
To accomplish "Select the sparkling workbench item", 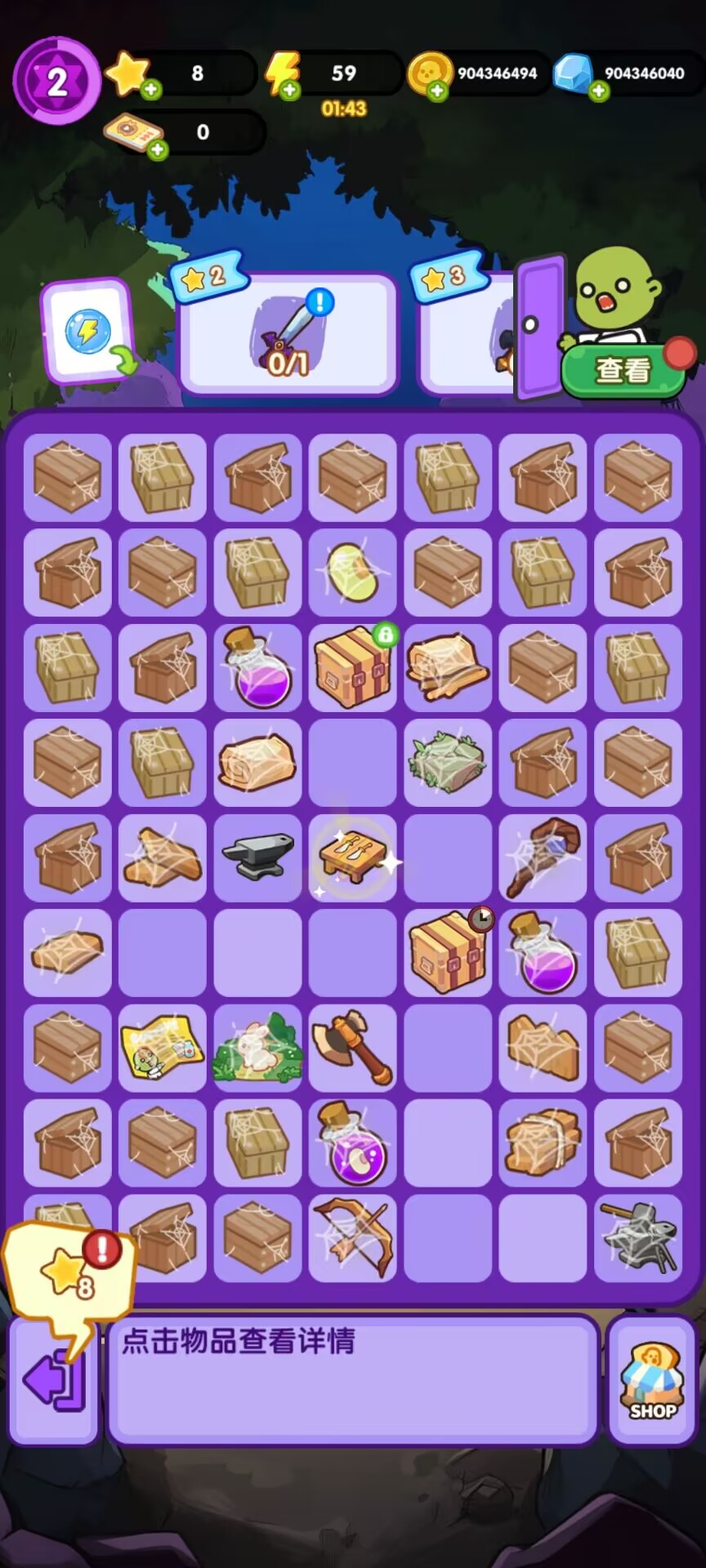I will 352,857.
